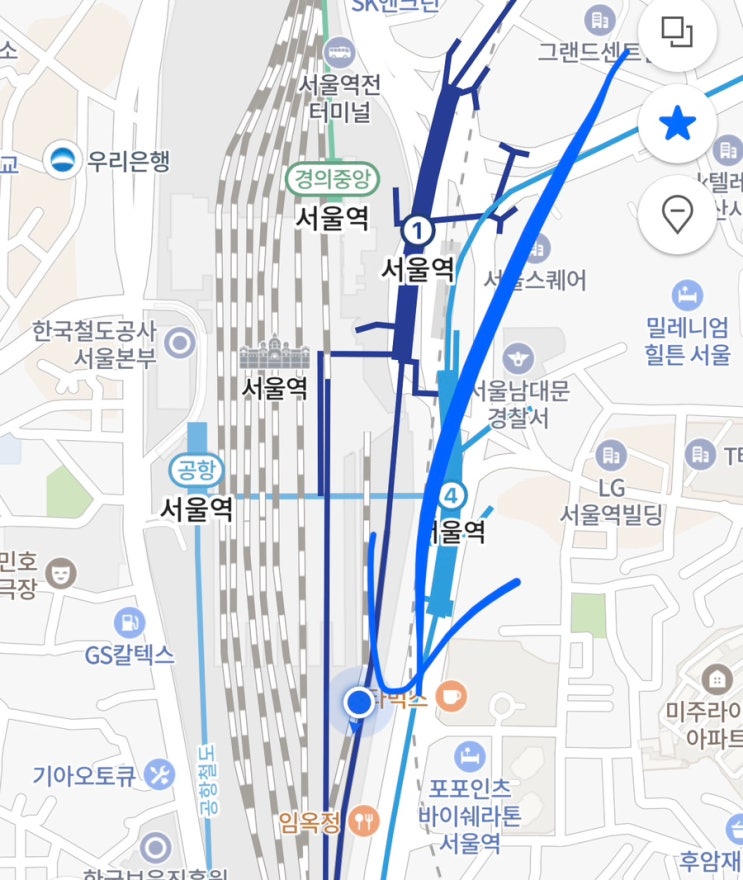Open 밀레니엄 힐튼 서울 hotel marker
This screenshot has width=743, height=880.
point(687,295)
